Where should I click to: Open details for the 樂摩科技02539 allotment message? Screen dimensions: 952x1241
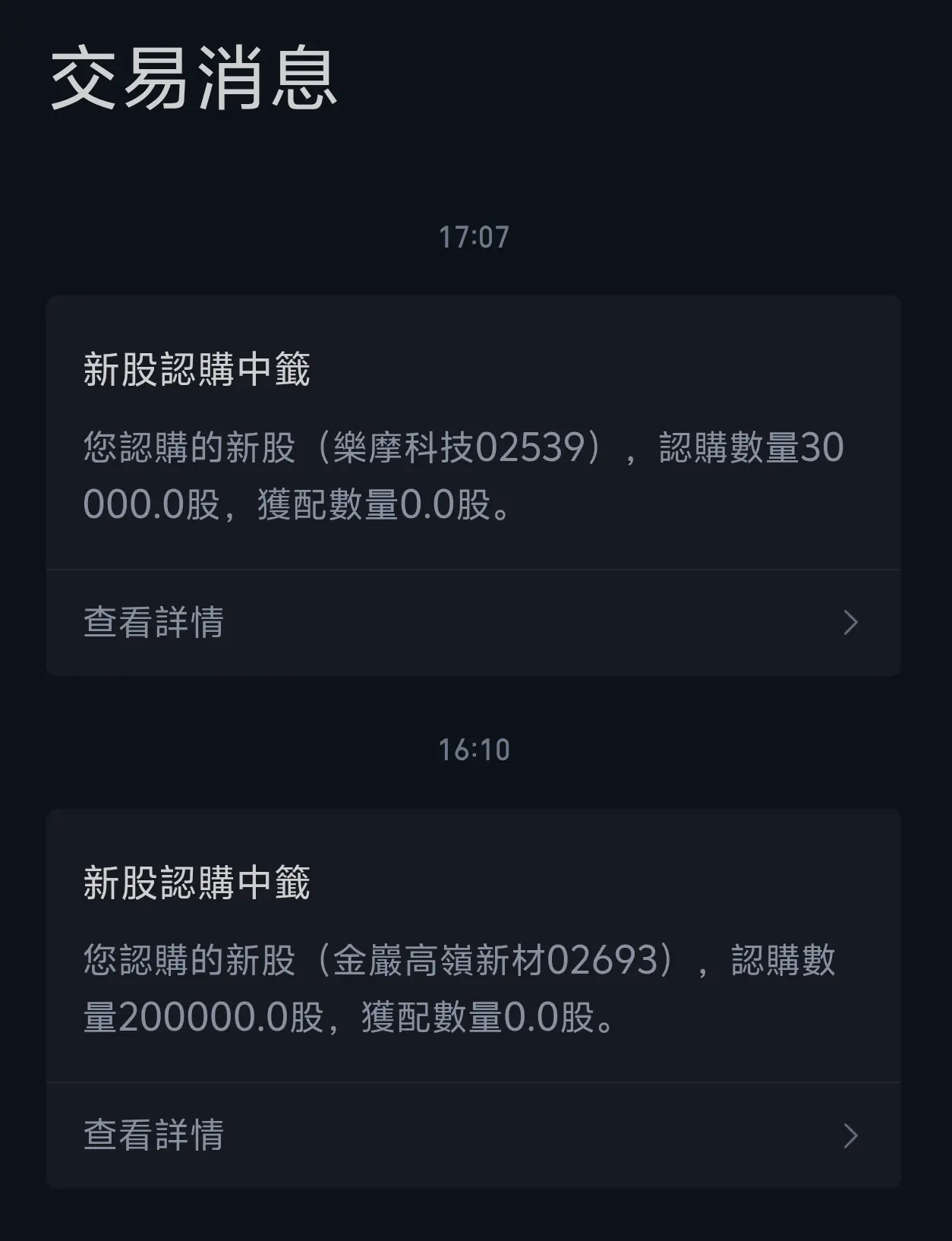point(156,620)
